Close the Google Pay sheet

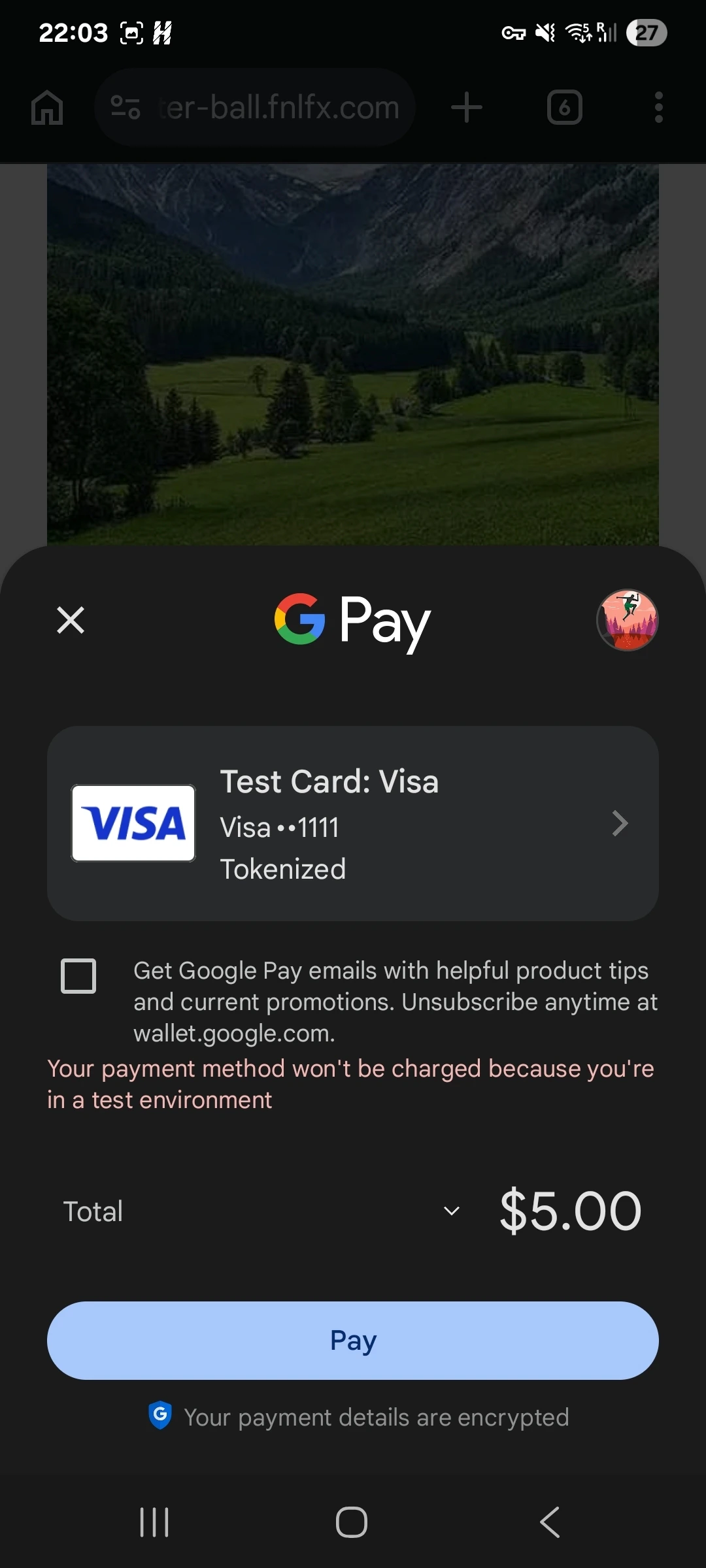[x=71, y=620]
